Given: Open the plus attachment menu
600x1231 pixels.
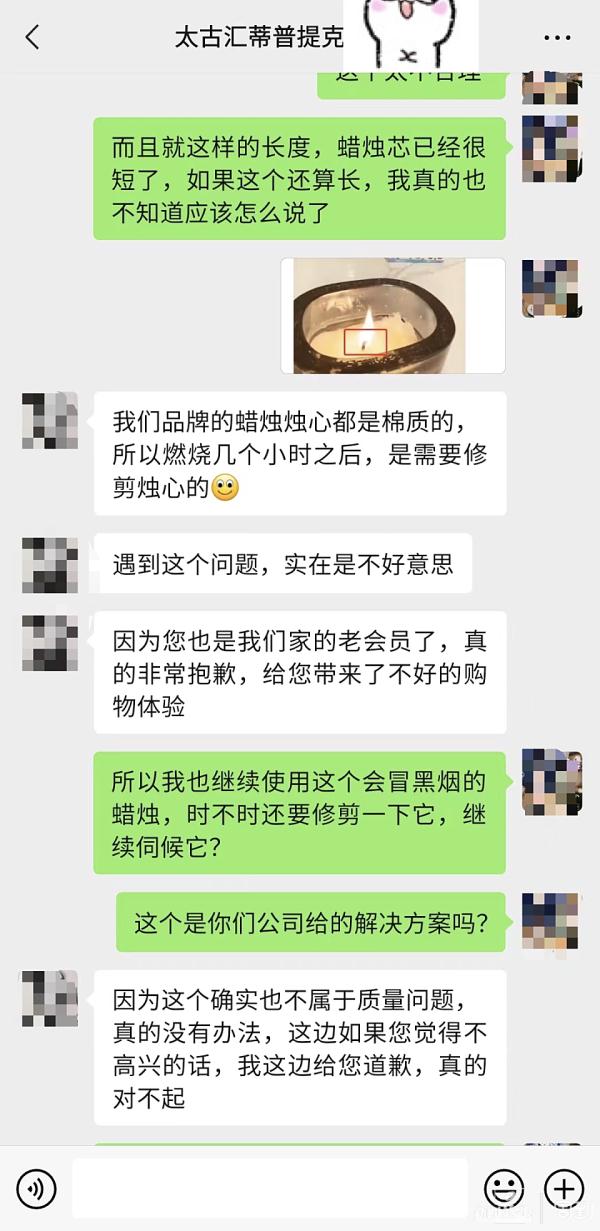Looking at the screenshot, I should [x=565, y=1189].
